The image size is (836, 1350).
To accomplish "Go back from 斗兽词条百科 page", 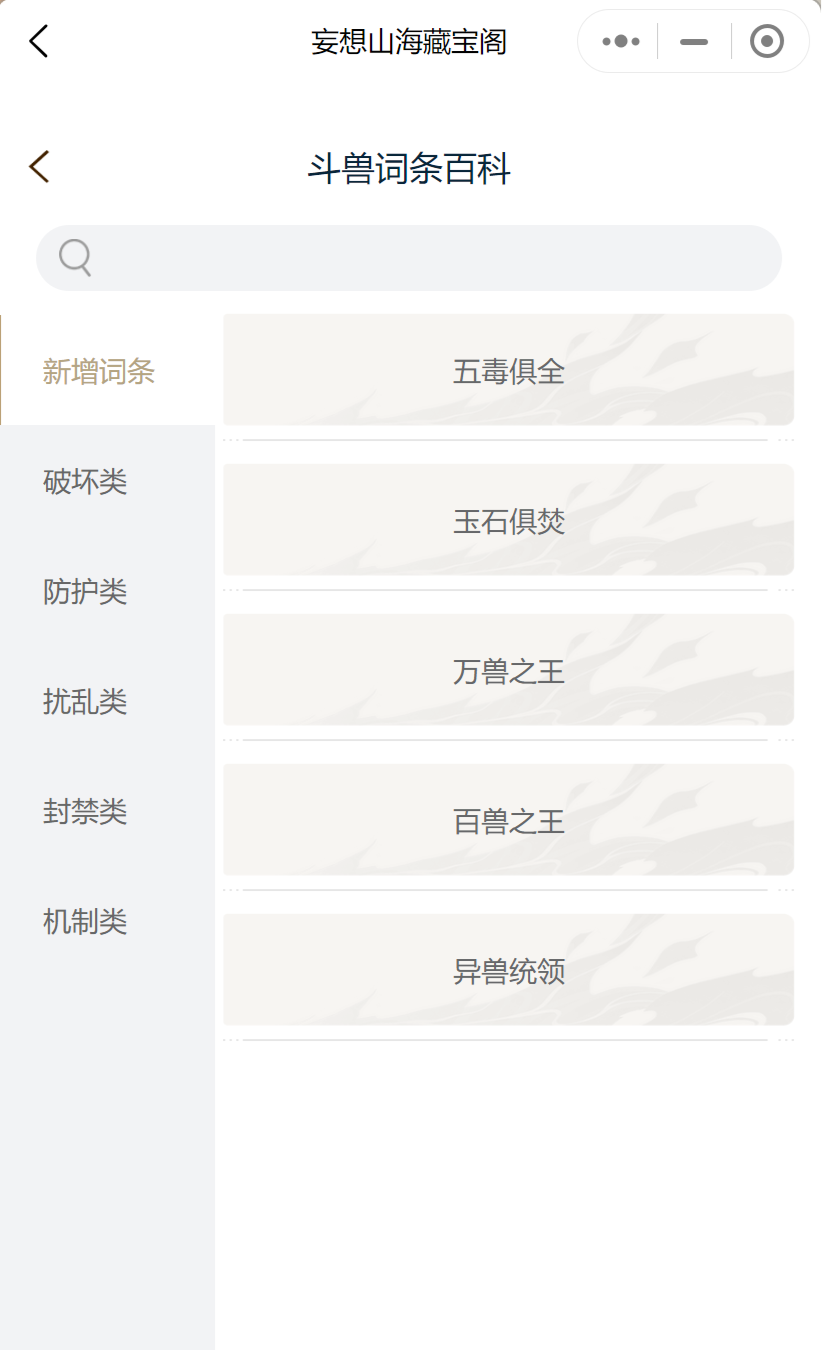I will (39, 167).
